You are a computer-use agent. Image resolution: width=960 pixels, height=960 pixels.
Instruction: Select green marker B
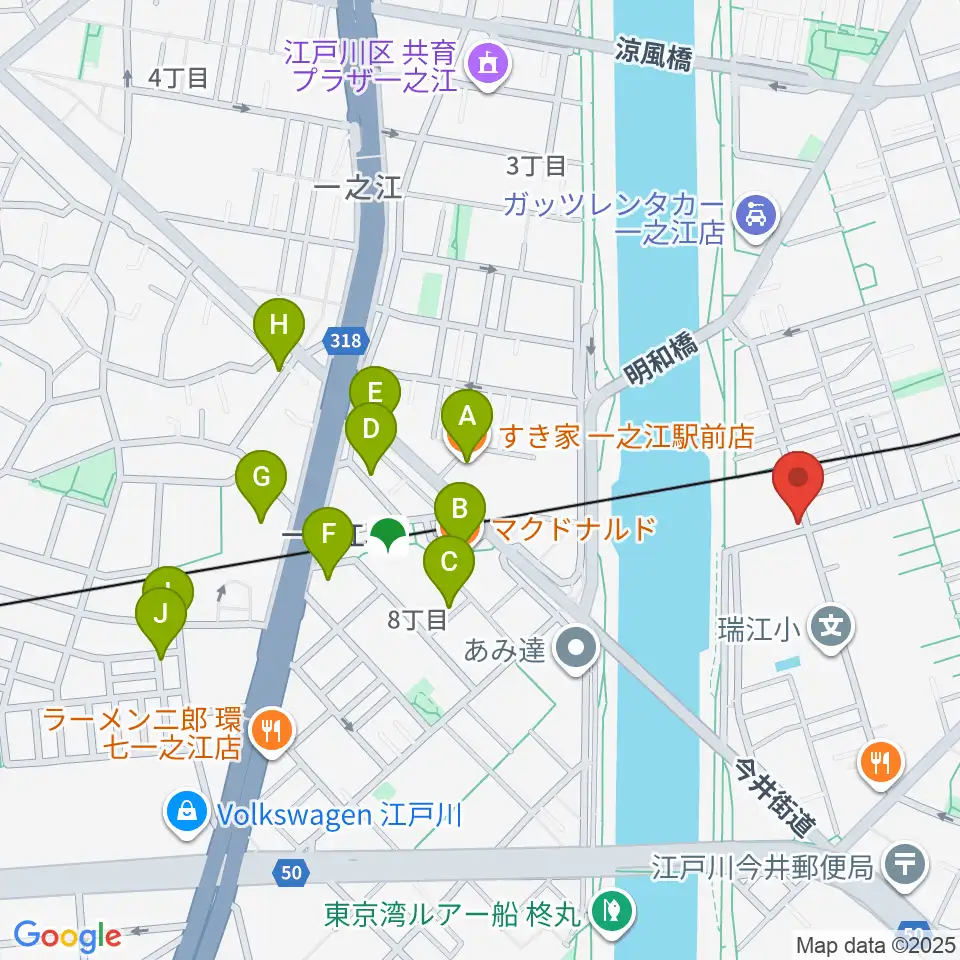(x=460, y=513)
